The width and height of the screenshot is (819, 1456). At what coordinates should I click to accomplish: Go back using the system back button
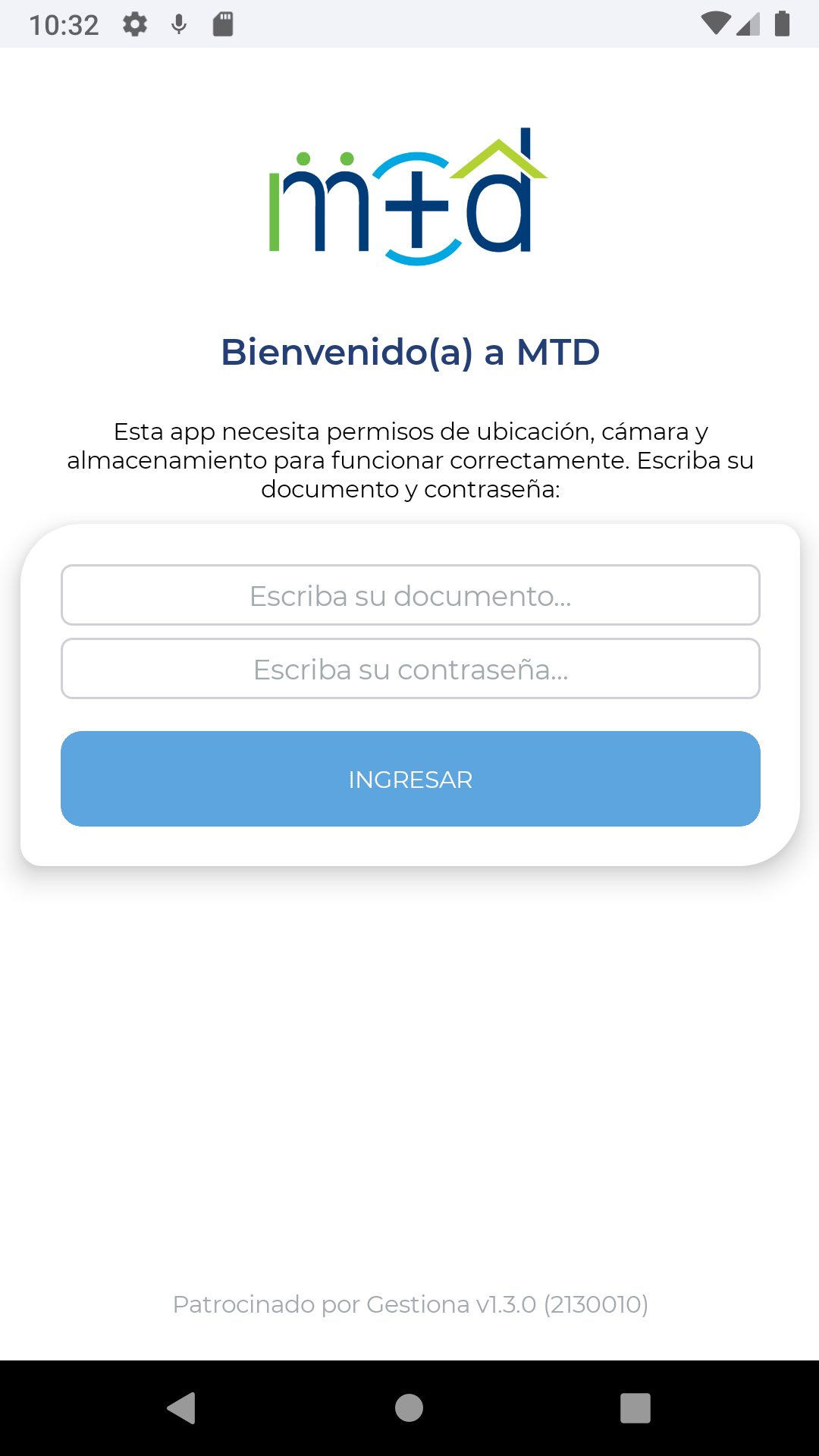pos(181,1408)
